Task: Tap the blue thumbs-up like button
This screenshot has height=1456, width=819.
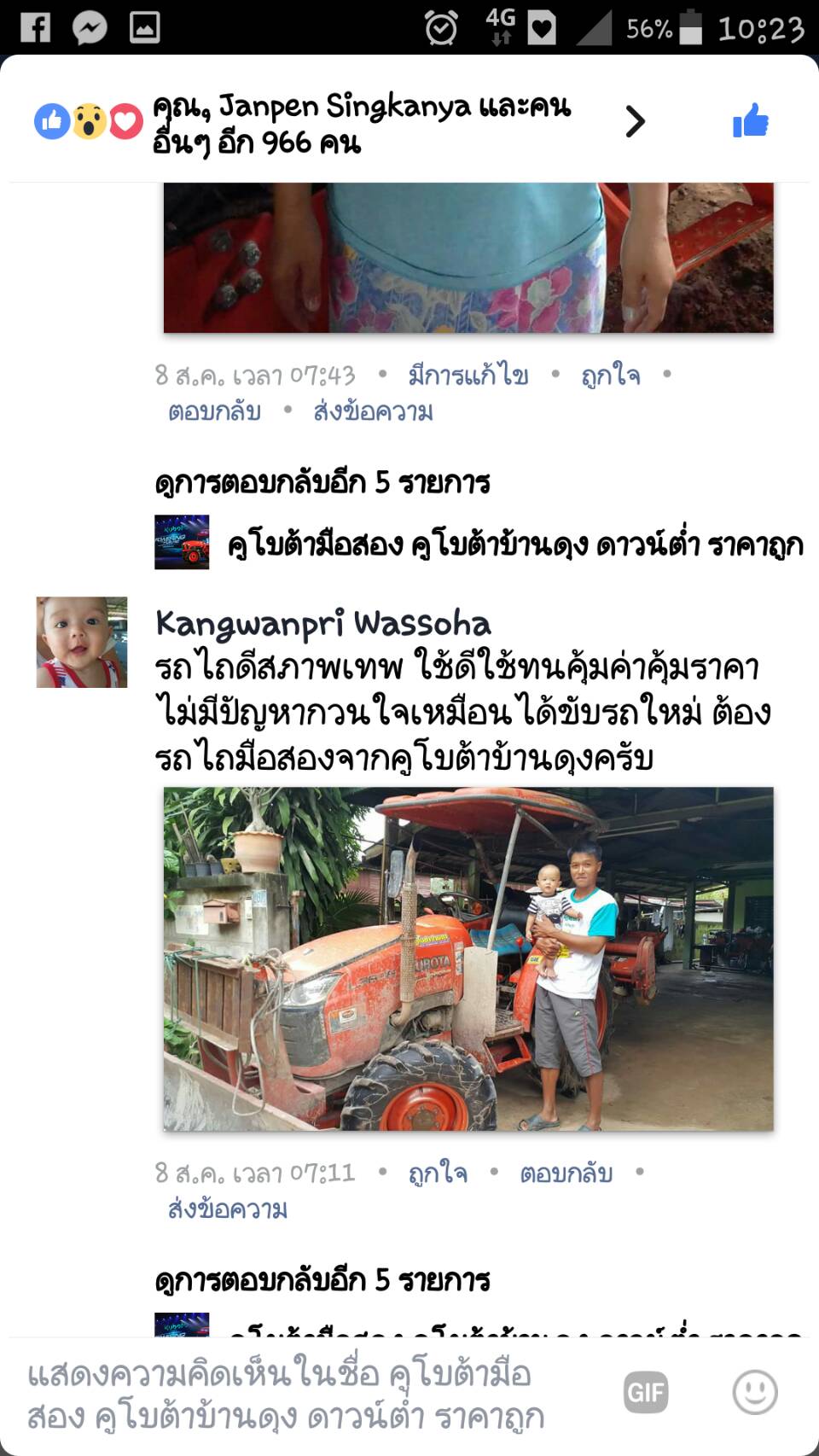Action: click(751, 121)
